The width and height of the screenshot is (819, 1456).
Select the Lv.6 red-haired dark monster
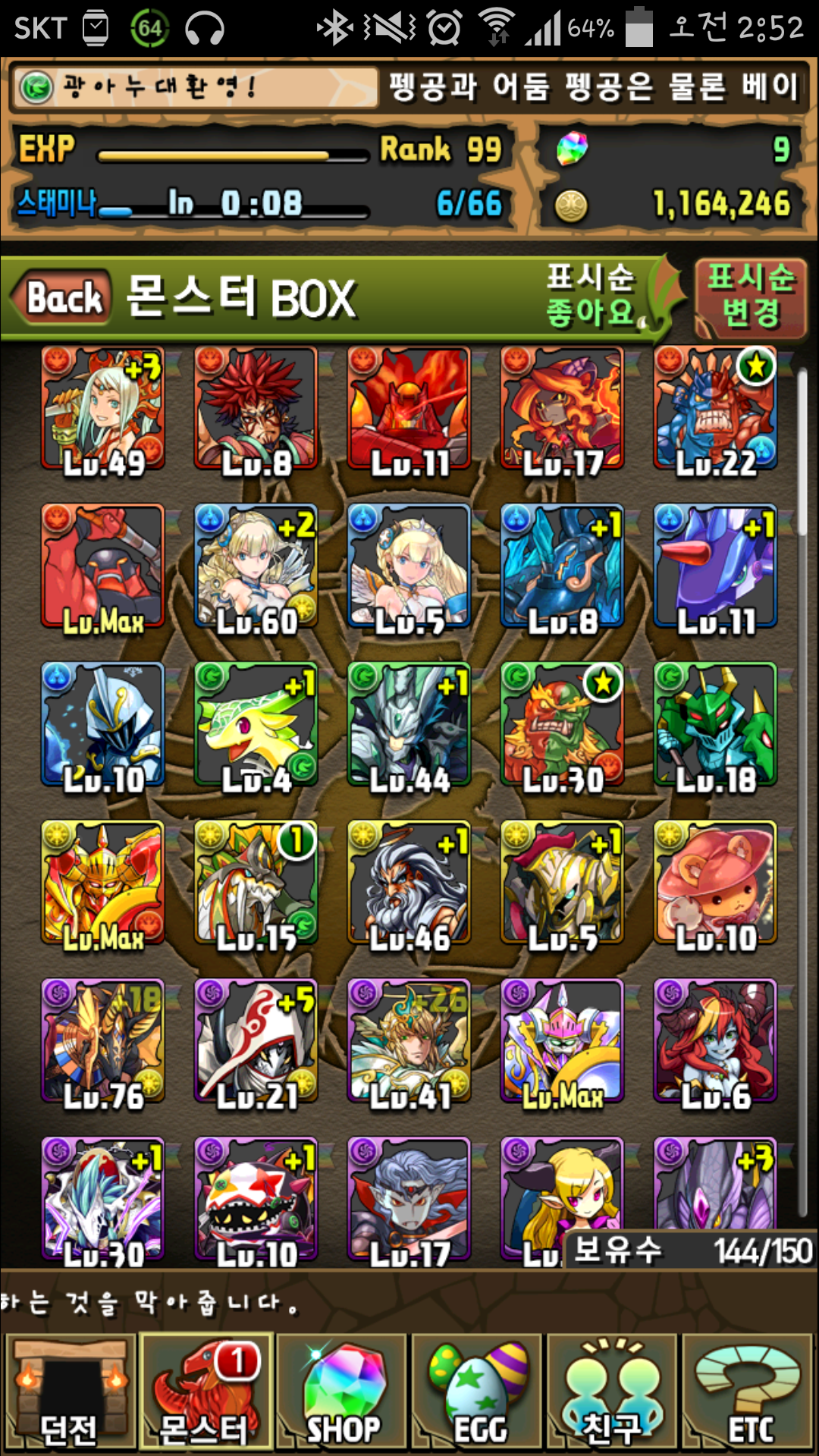tap(716, 1042)
